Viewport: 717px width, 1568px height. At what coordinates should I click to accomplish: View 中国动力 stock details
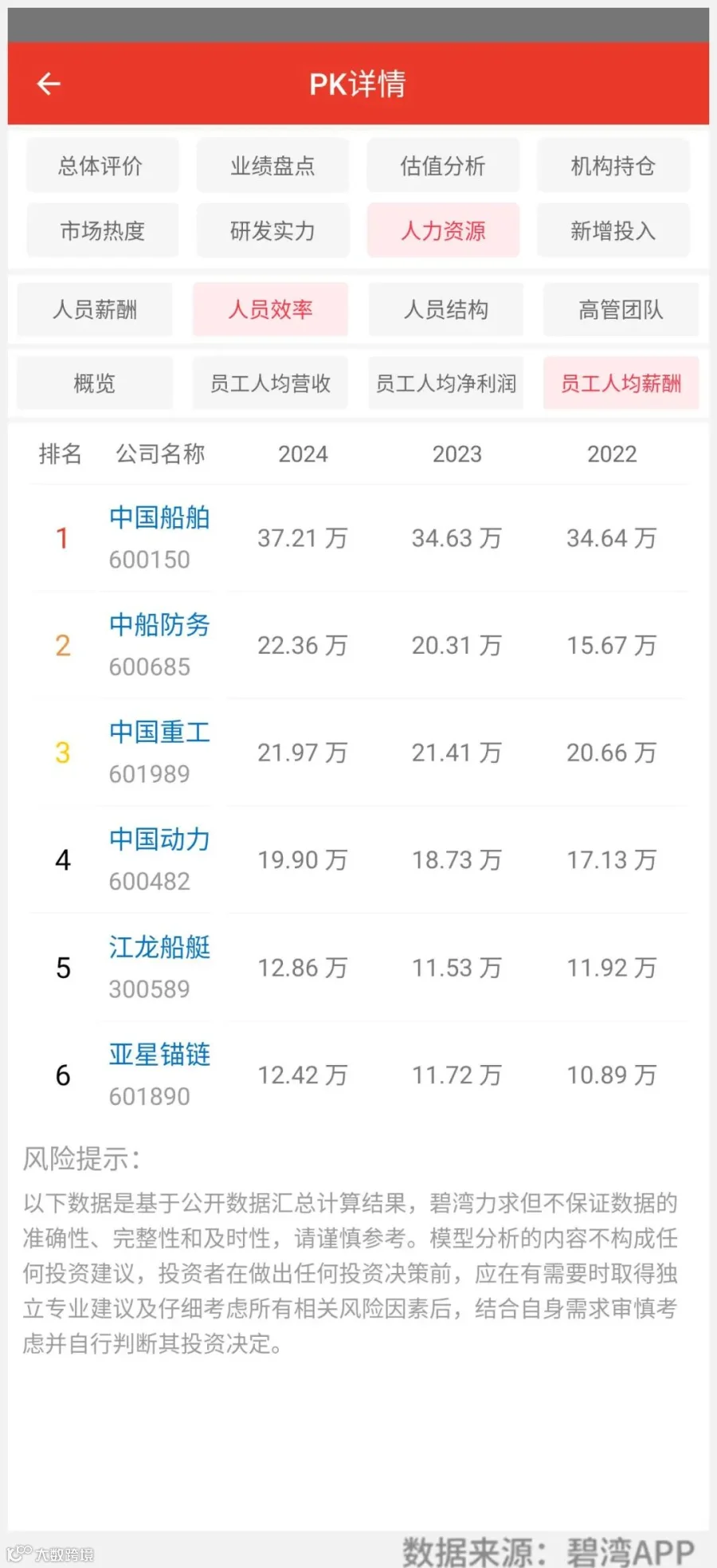point(159,839)
